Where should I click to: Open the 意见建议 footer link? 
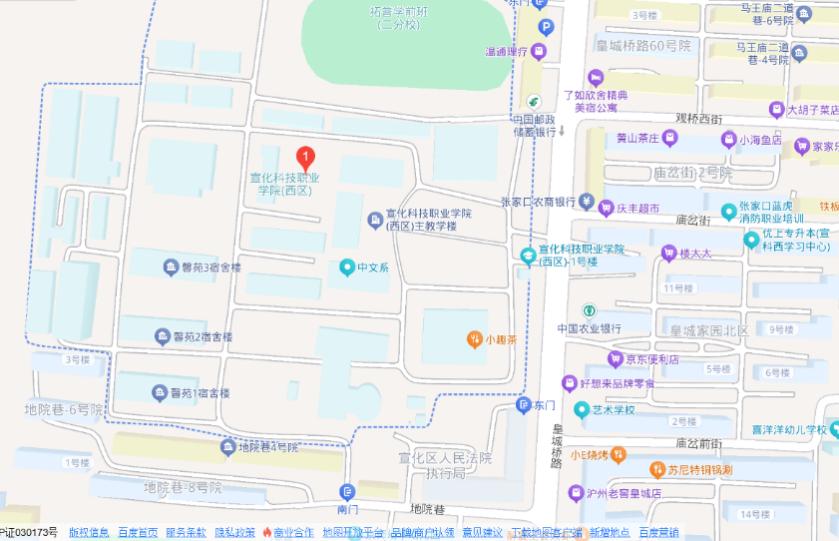[x=482, y=532]
